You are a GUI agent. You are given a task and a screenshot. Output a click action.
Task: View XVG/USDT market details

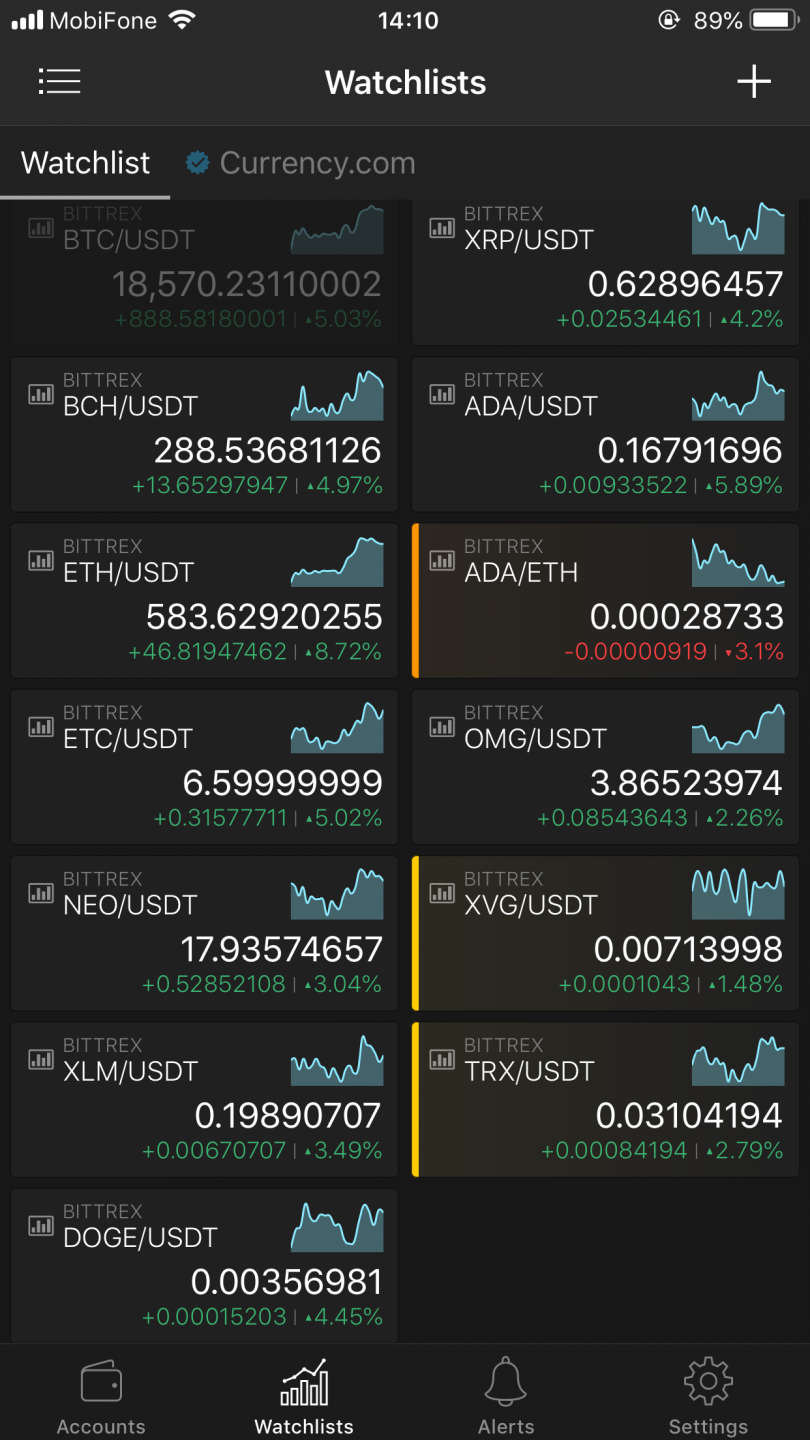coord(605,933)
